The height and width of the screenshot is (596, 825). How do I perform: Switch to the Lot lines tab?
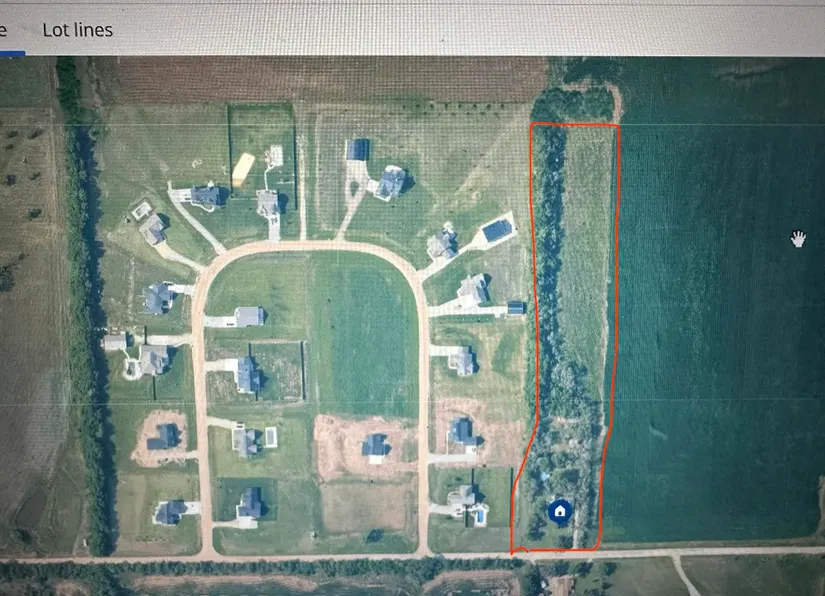[x=77, y=30]
